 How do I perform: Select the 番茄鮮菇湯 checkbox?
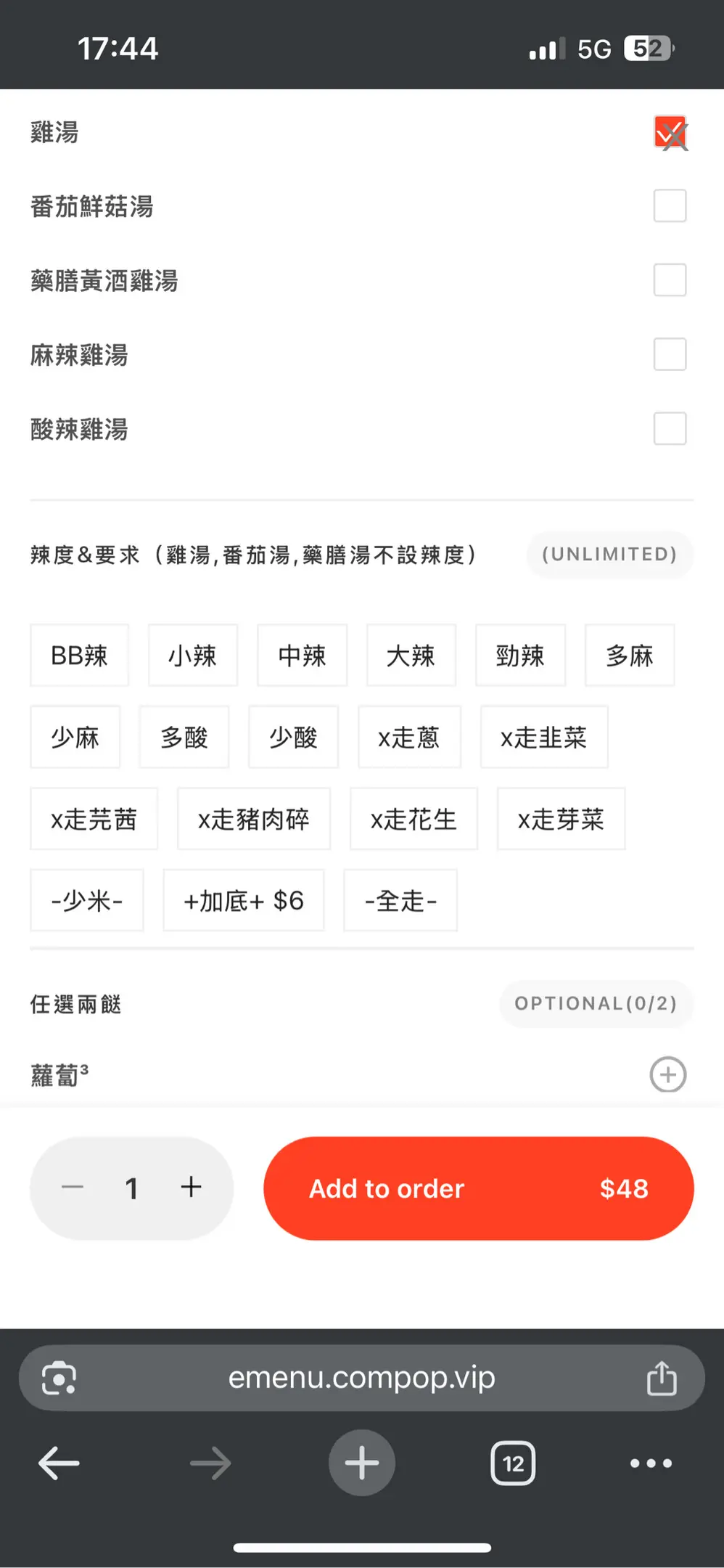pyautogui.click(x=670, y=206)
